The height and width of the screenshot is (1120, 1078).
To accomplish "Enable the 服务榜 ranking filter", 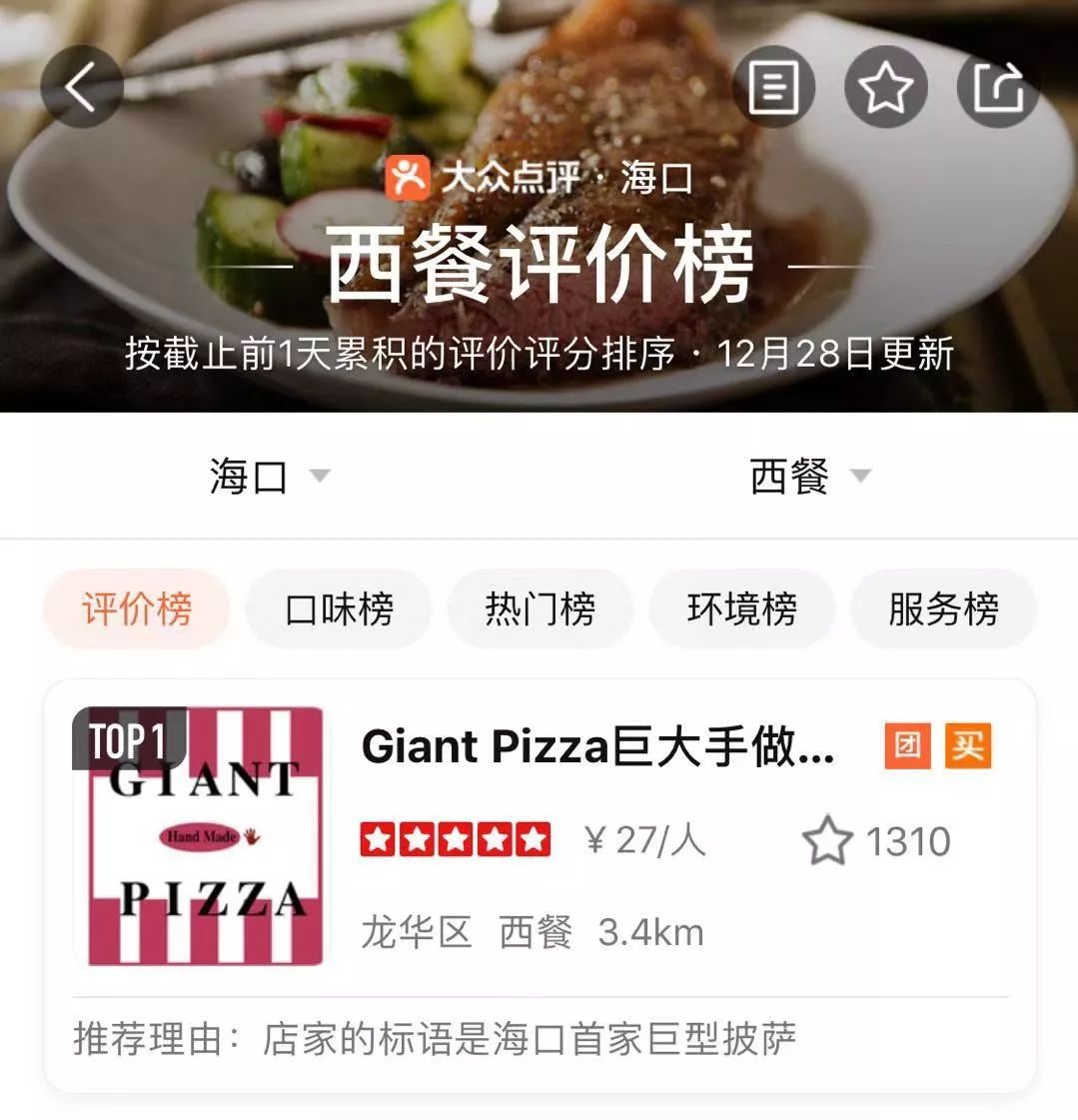I will point(943,609).
